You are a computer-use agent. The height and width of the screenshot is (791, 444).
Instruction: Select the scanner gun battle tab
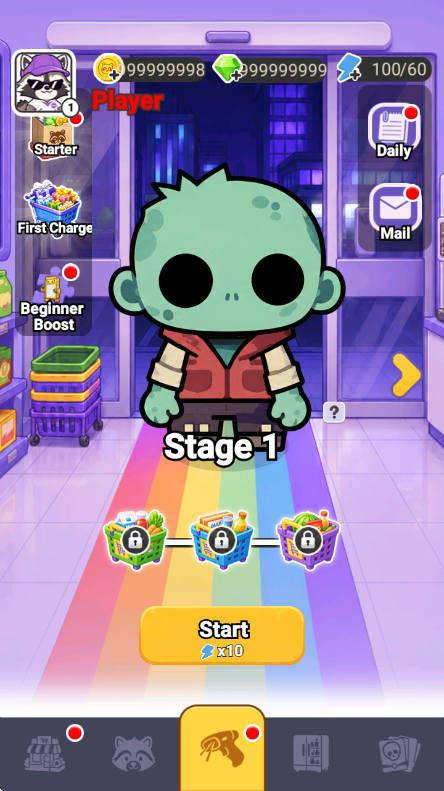(x=222, y=750)
